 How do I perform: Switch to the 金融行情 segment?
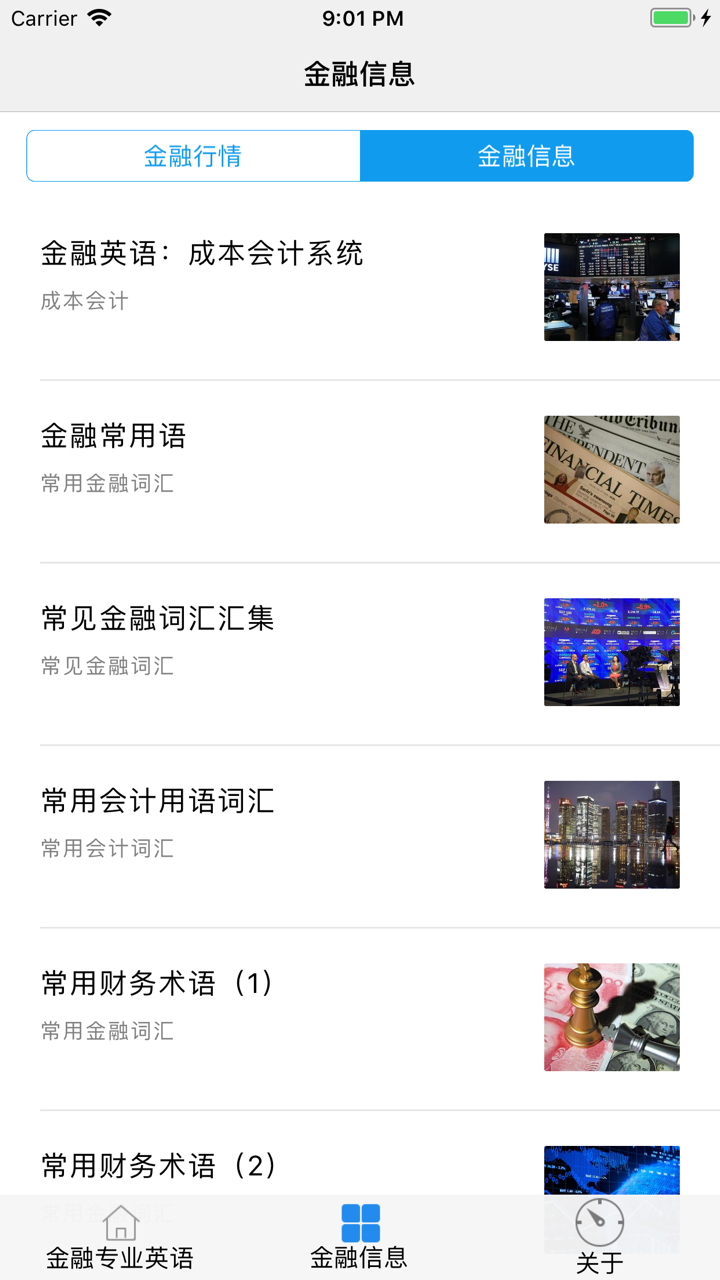pyautogui.click(x=193, y=156)
